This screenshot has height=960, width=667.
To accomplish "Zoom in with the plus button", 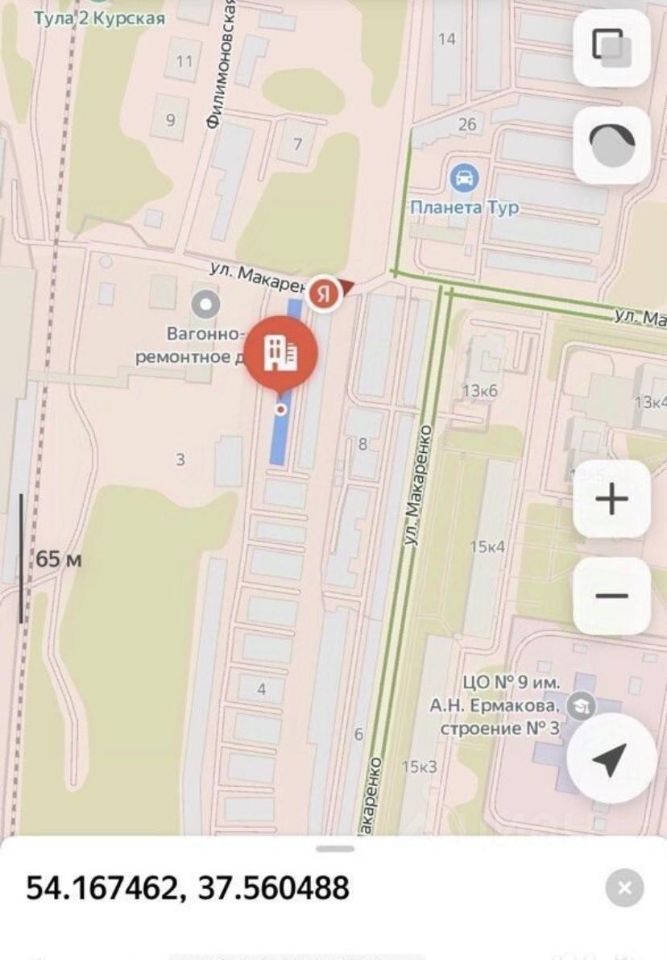I will (x=611, y=499).
